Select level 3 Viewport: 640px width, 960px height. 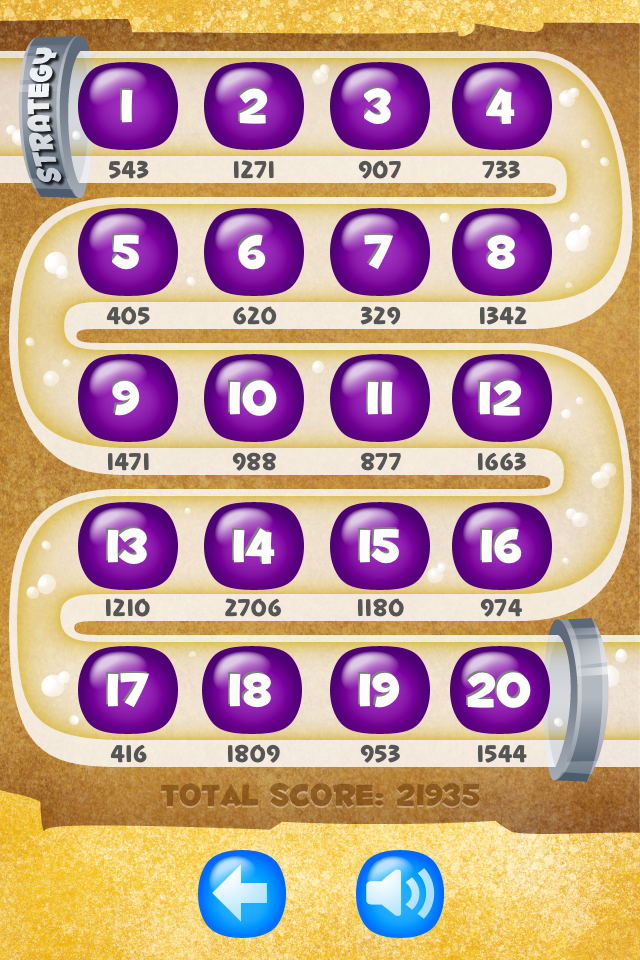[x=379, y=106]
